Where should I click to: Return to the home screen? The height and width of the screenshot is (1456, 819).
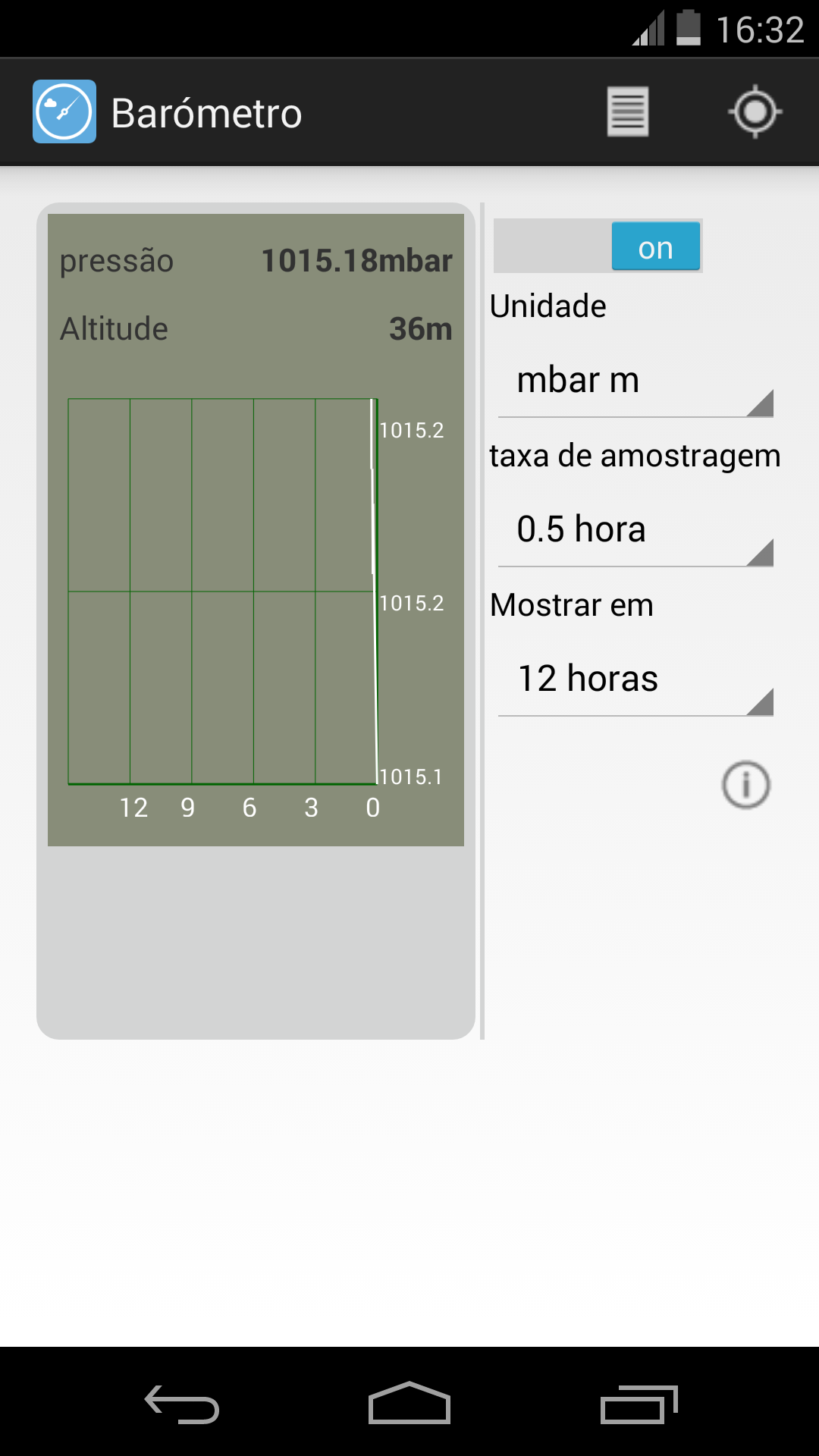click(409, 1404)
